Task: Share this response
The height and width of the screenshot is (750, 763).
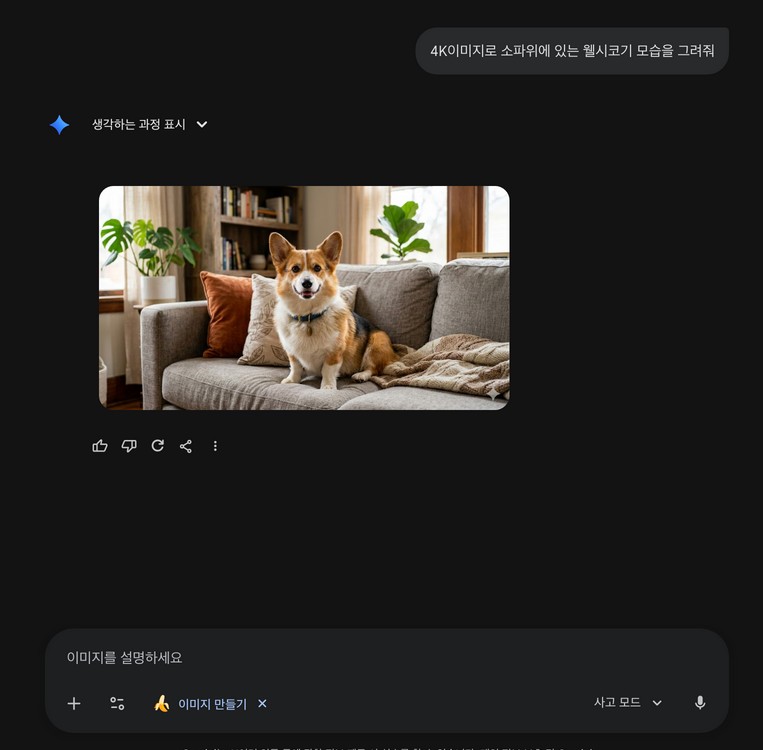Action: point(186,446)
